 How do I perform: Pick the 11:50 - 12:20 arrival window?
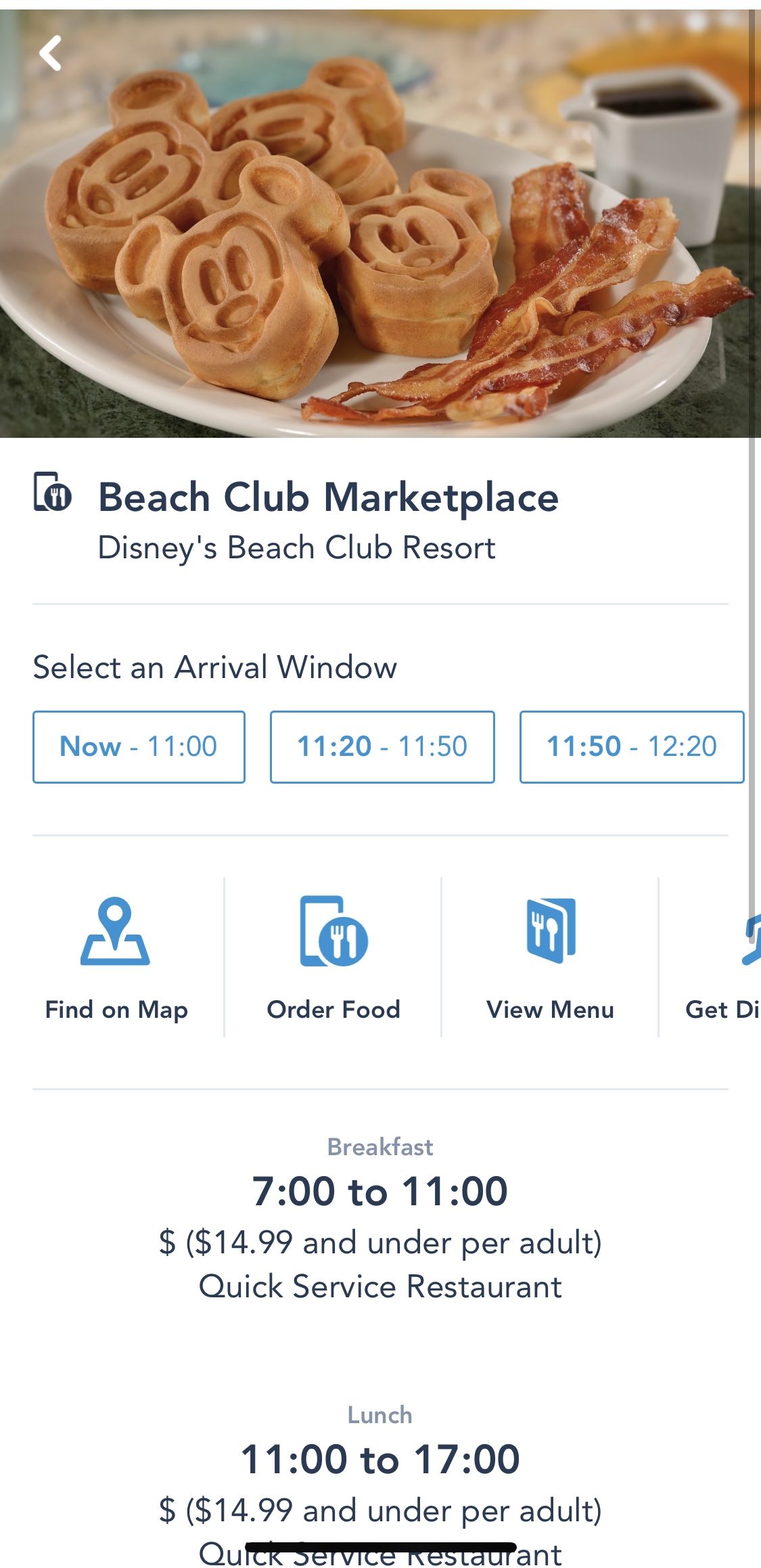631,746
